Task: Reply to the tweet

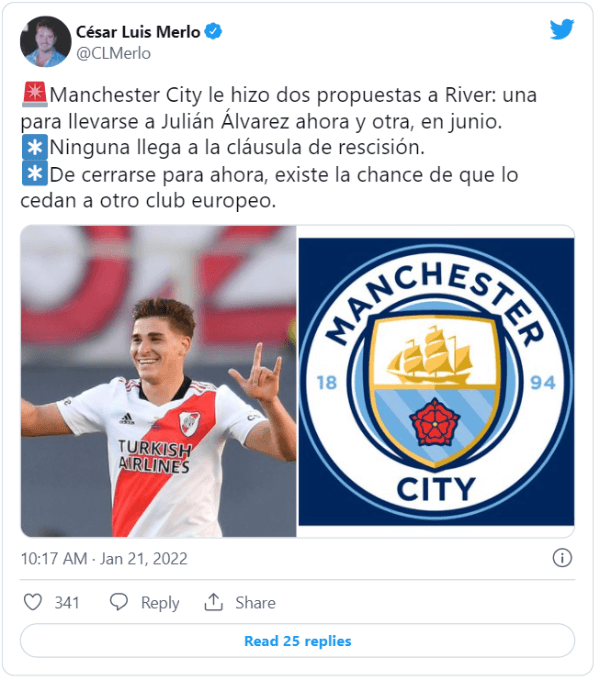Action: 145,602
